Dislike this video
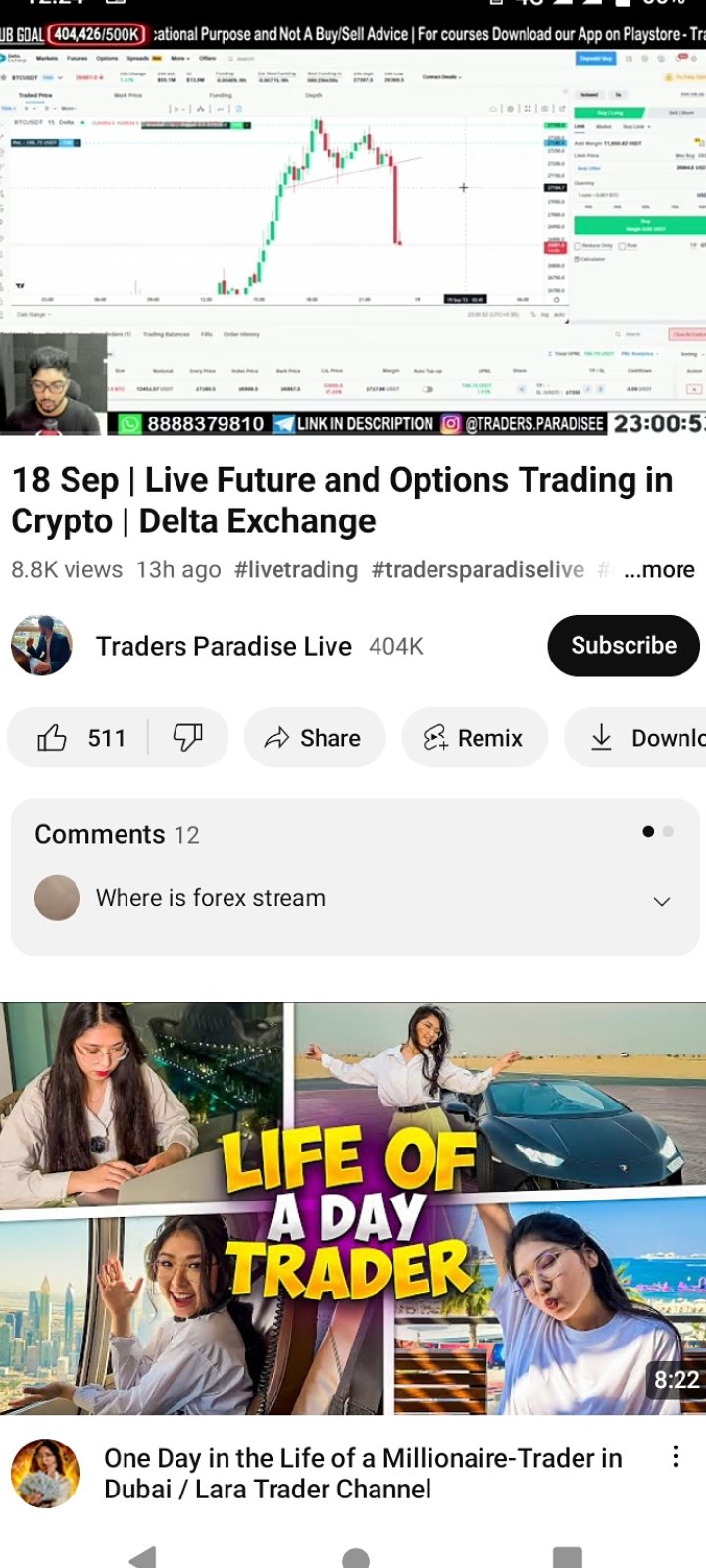The width and height of the screenshot is (706, 1568). (187, 738)
